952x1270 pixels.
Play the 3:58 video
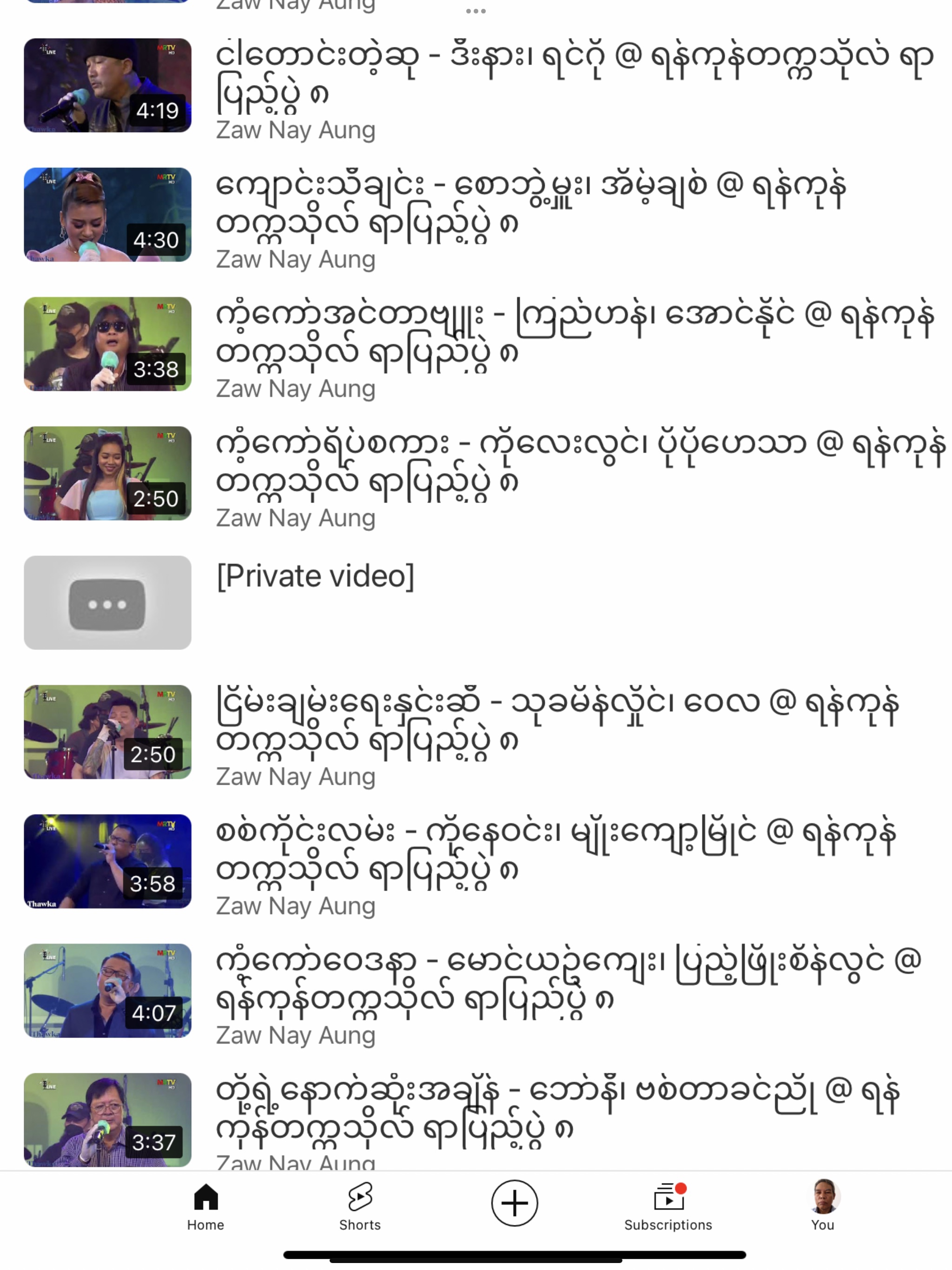(x=107, y=860)
